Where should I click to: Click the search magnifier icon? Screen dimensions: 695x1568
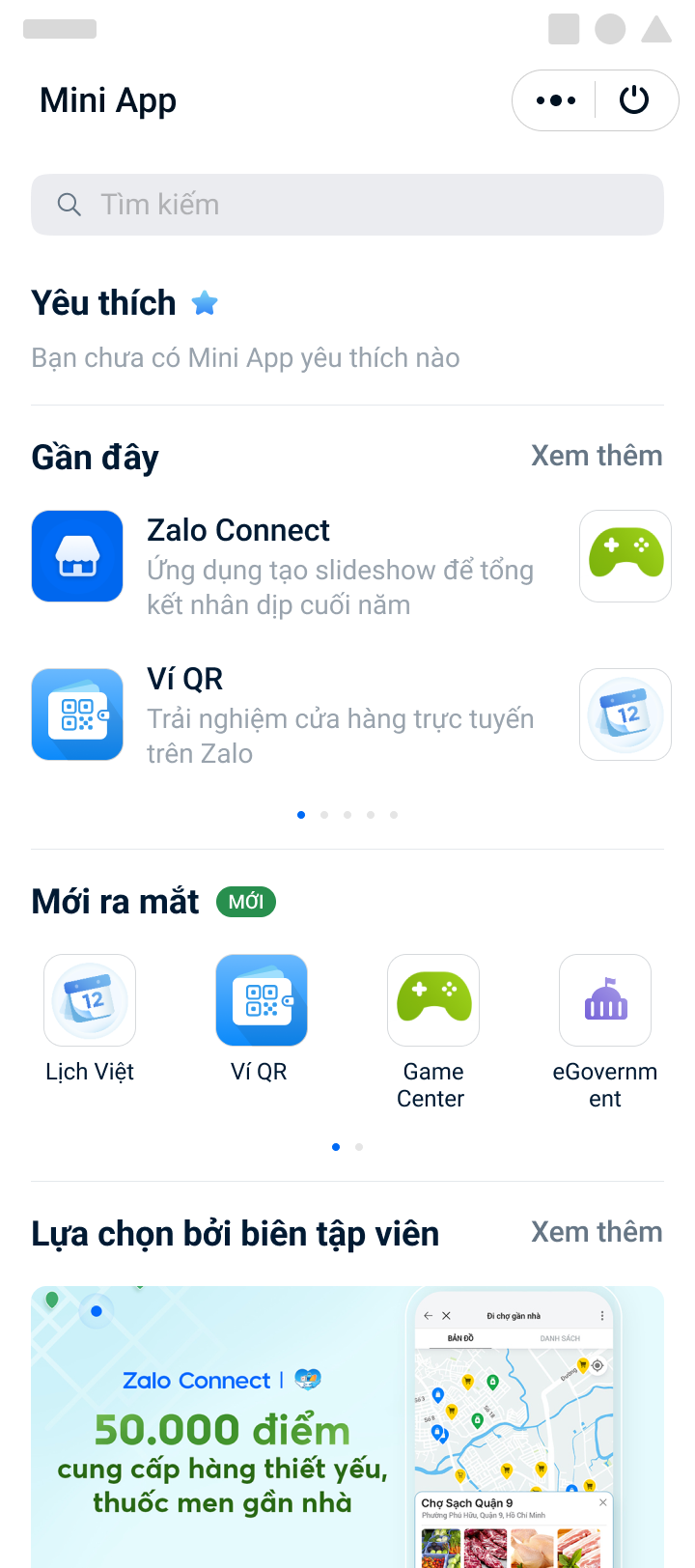(69, 204)
